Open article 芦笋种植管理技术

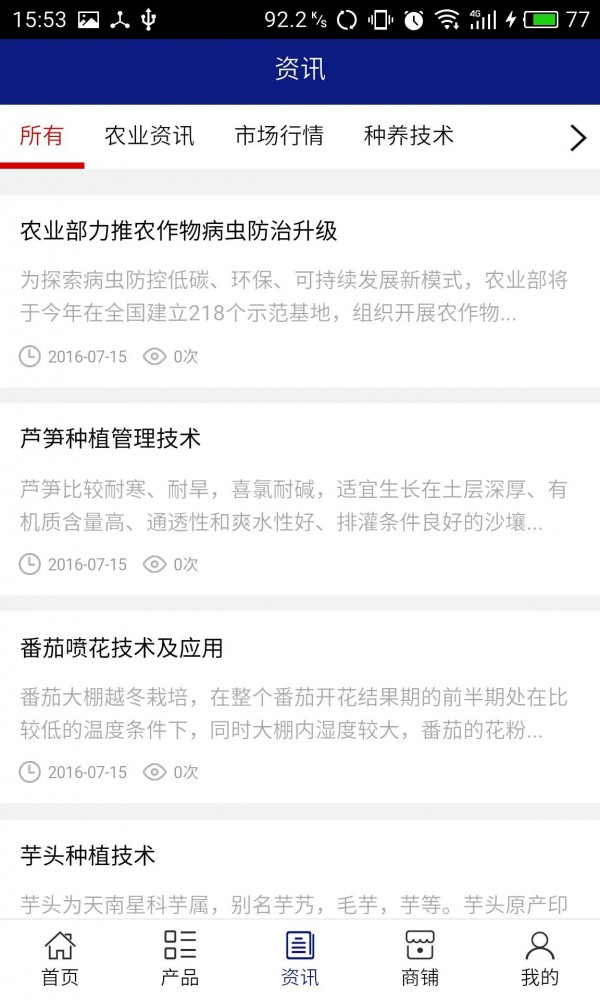[x=300, y=499]
